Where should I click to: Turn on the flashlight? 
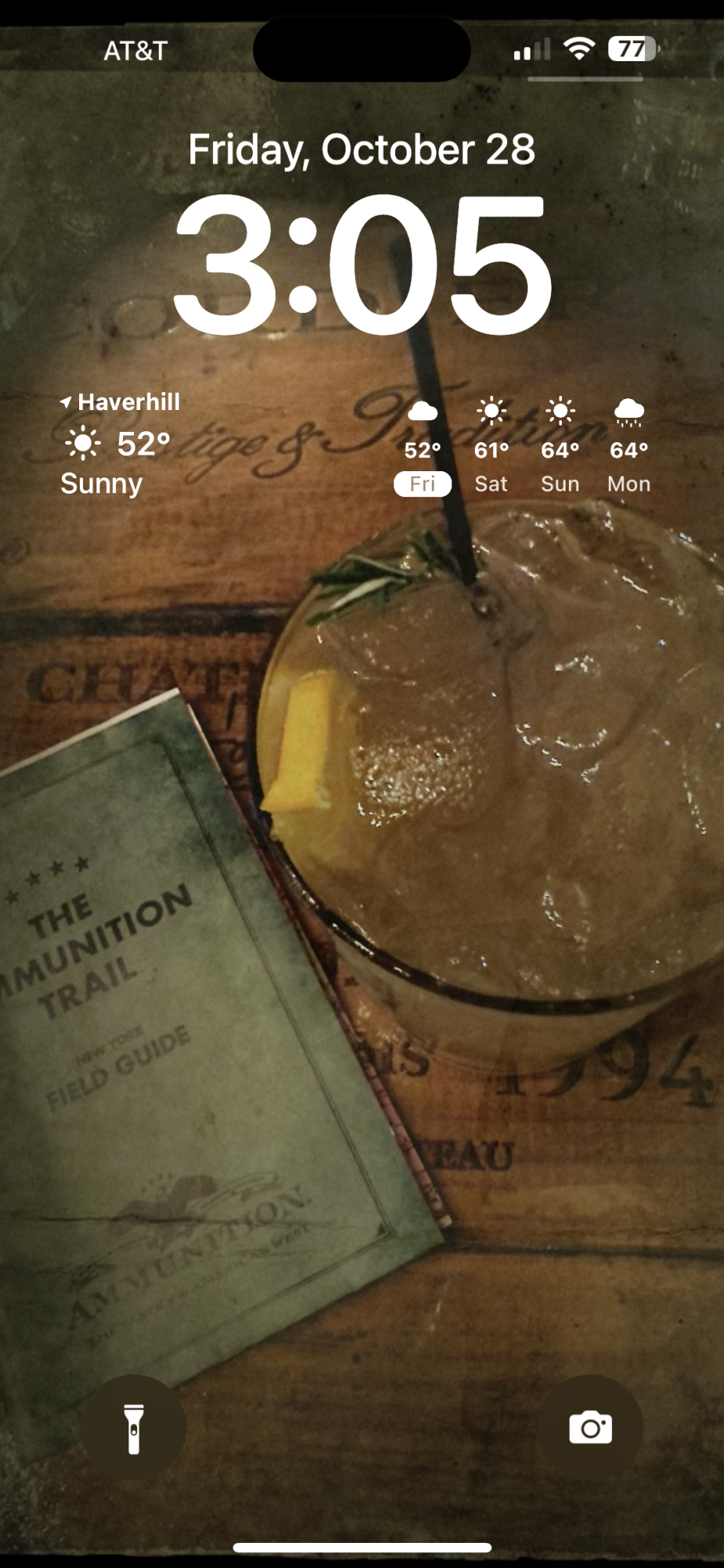click(x=134, y=1428)
